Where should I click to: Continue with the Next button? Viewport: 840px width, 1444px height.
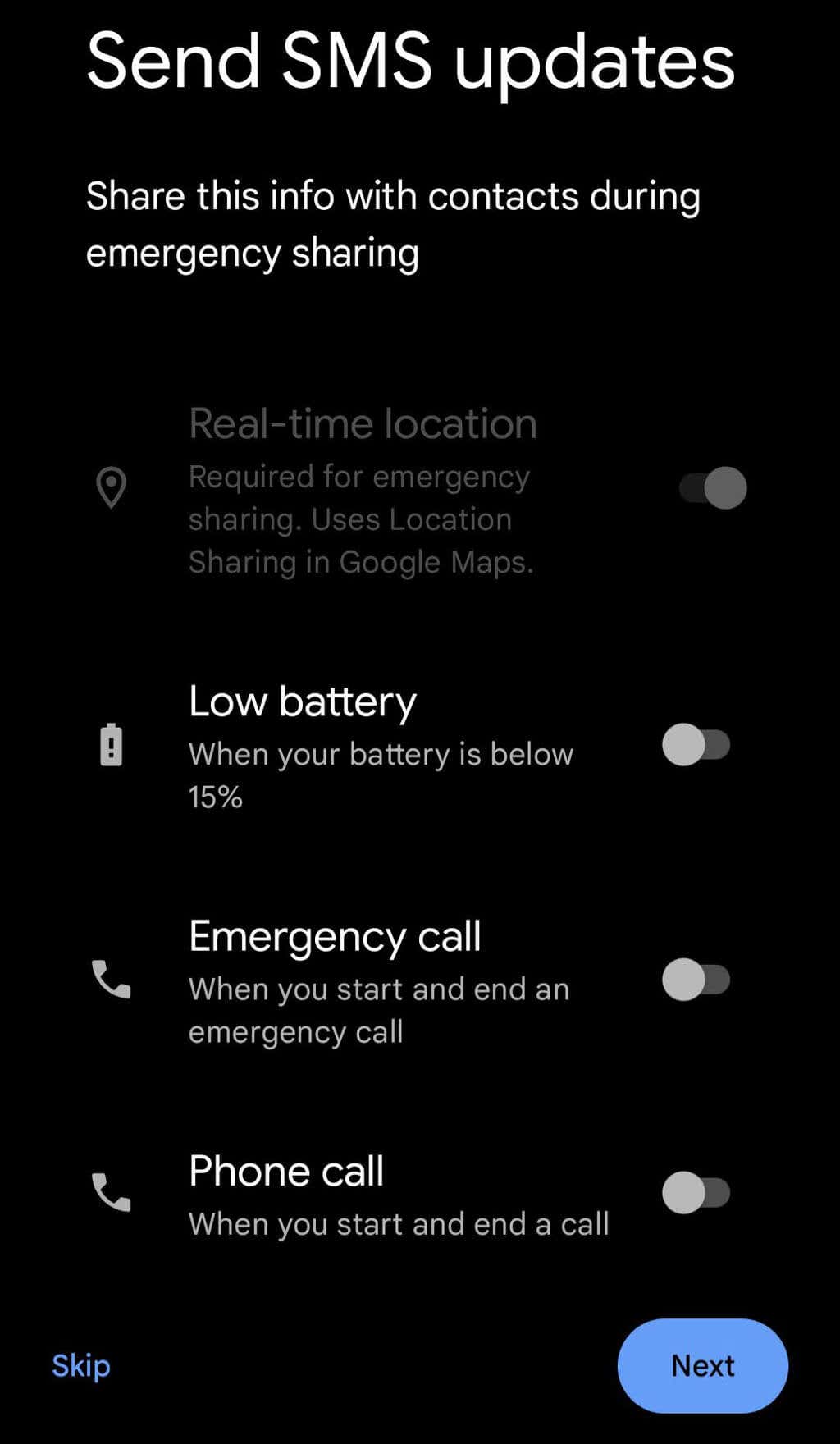coord(702,1366)
